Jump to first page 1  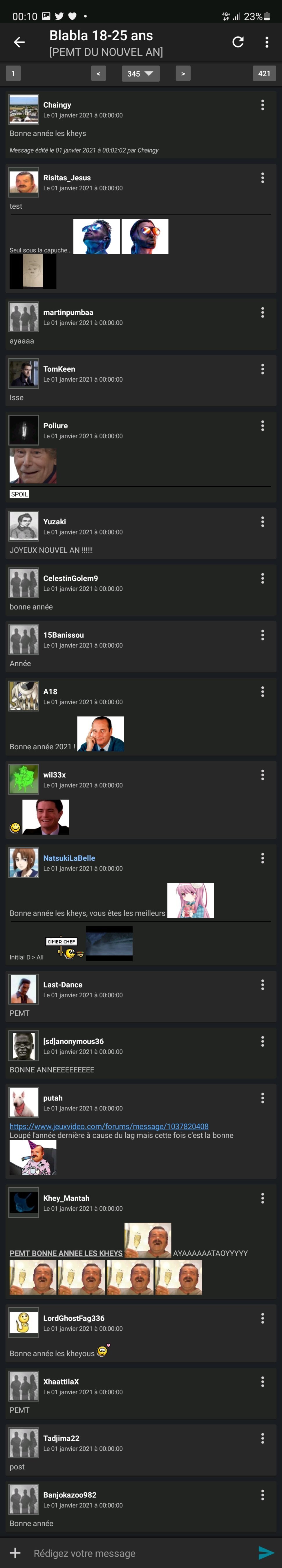[13, 74]
